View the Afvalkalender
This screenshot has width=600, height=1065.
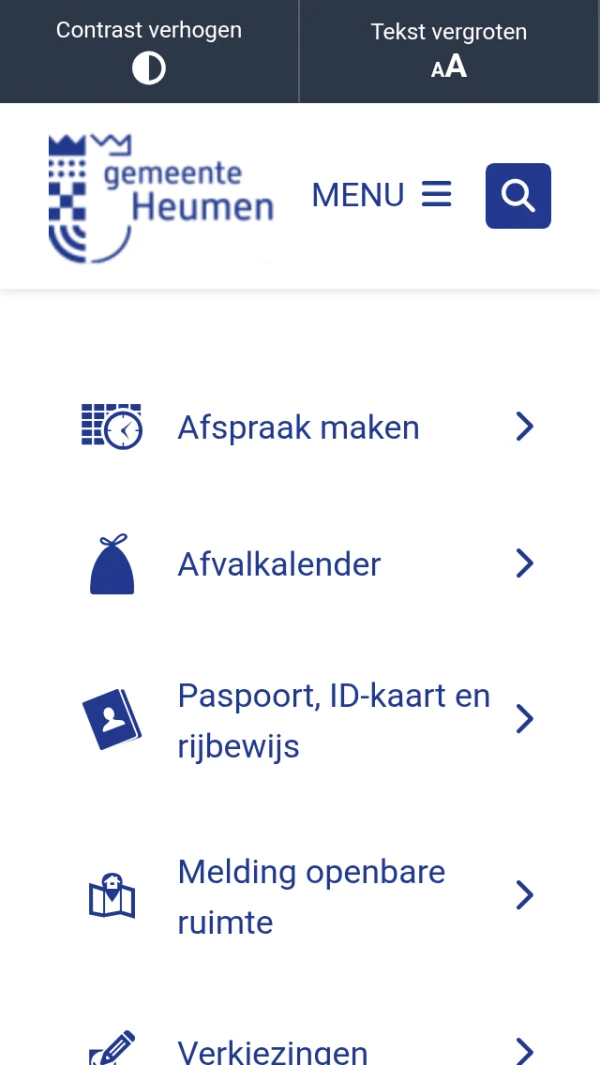pyautogui.click(x=280, y=564)
